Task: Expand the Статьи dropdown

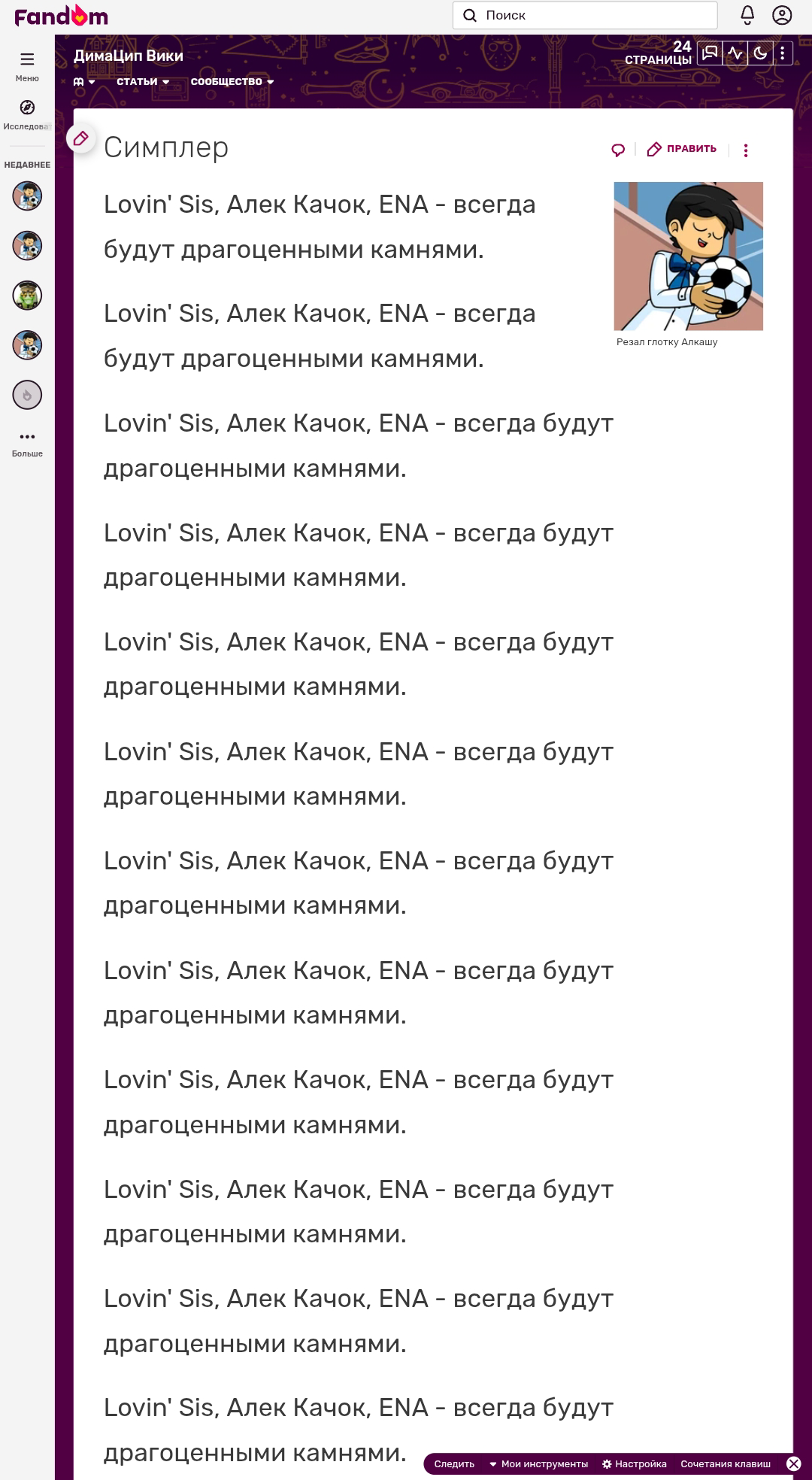Action: 142,82
